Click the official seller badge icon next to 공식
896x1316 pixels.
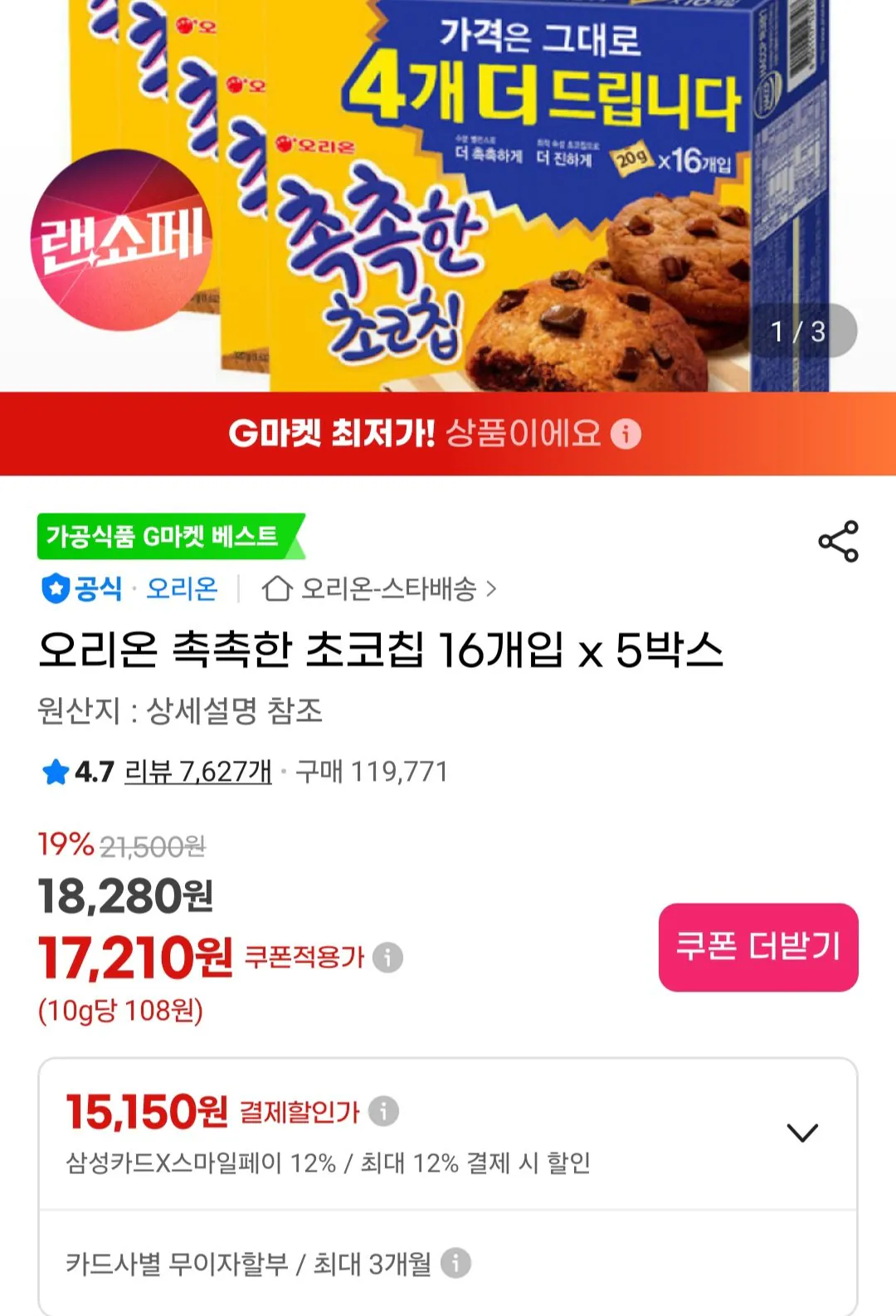click(55, 587)
